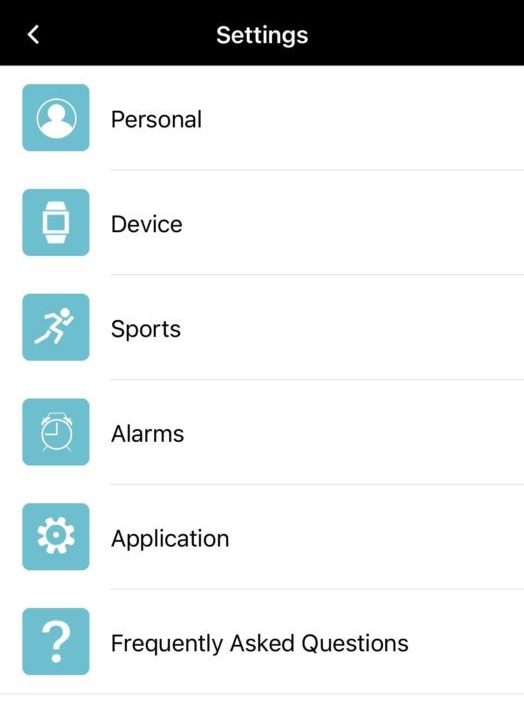View Frequently Asked Questions
The height and width of the screenshot is (712, 524).
(262, 642)
